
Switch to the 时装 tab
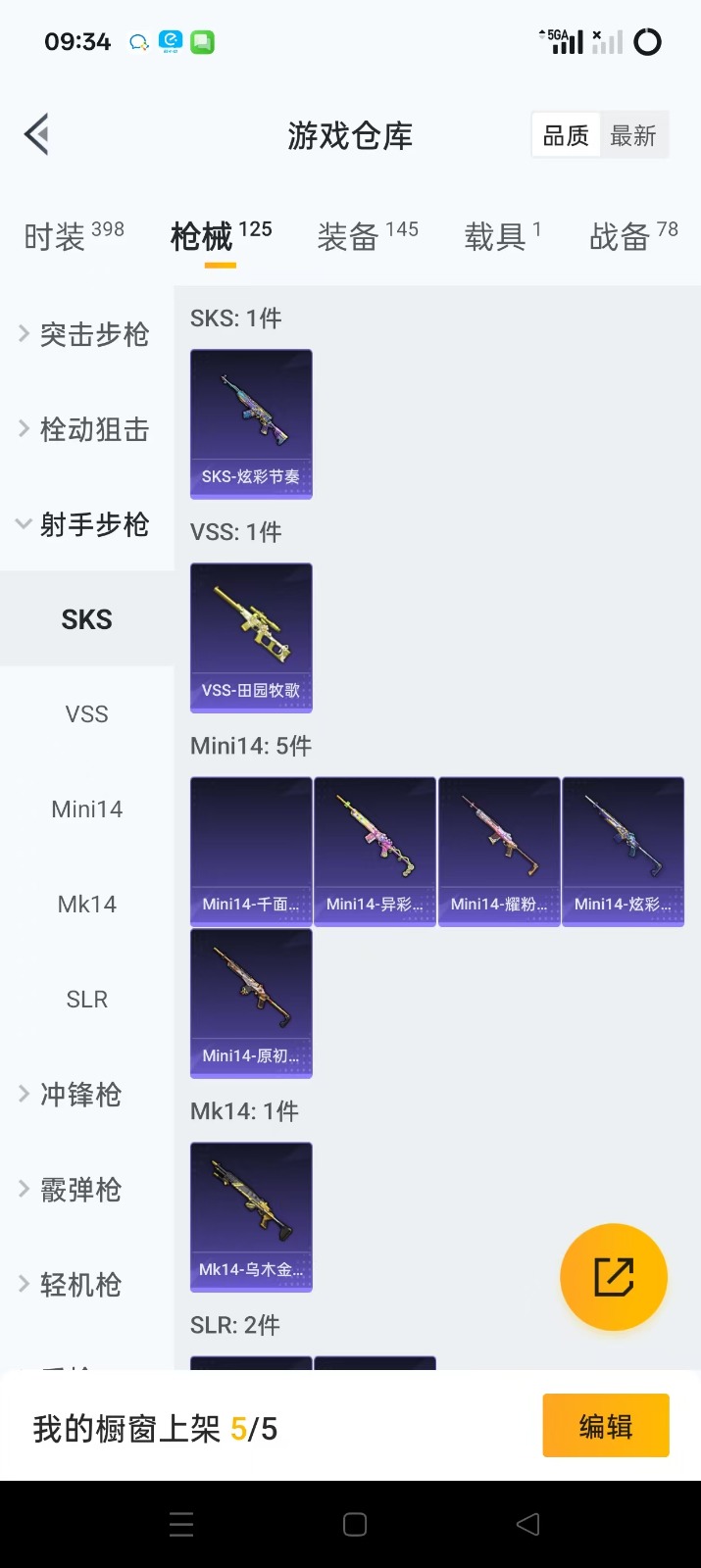click(74, 236)
